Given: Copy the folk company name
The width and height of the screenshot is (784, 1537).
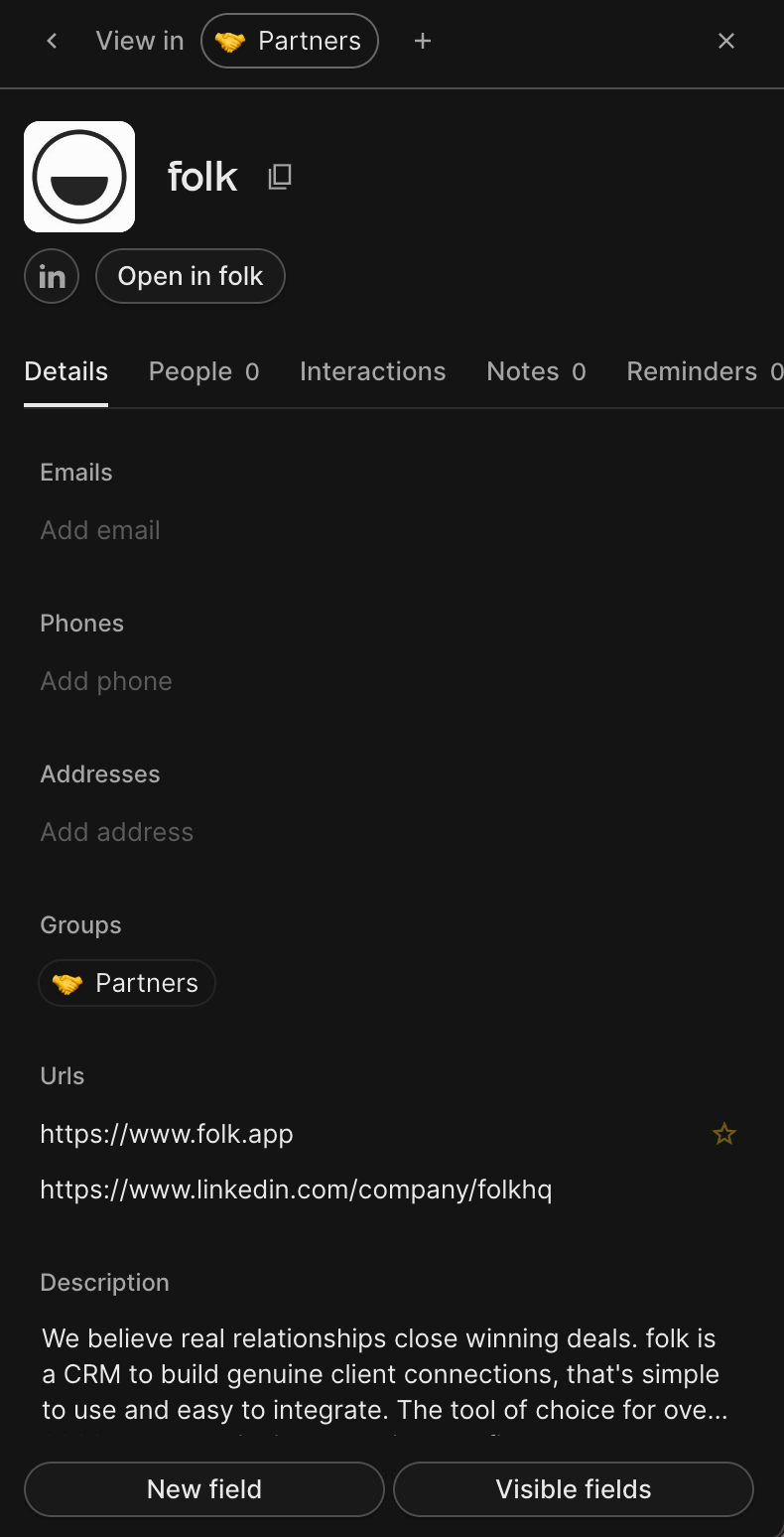Looking at the screenshot, I should coord(280,177).
